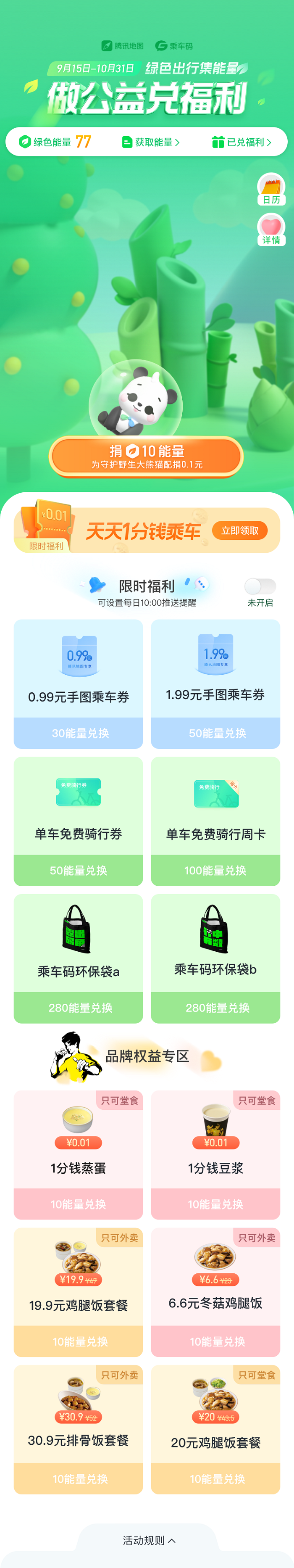Redeem 乘车码环保袋a for 280 energy
This screenshot has height=1568, width=294.
click(x=79, y=1007)
